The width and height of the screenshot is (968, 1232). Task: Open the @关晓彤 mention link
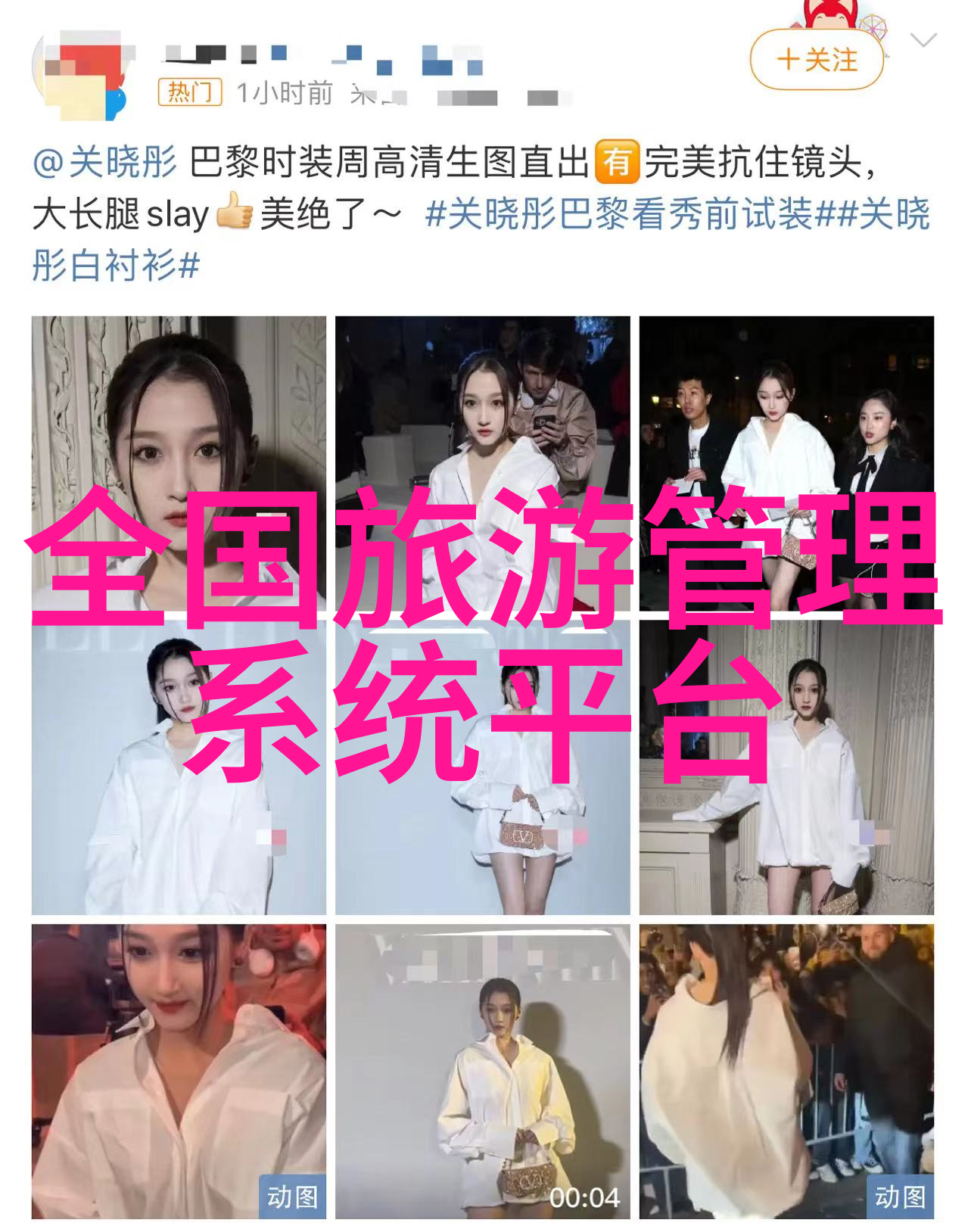[104, 162]
